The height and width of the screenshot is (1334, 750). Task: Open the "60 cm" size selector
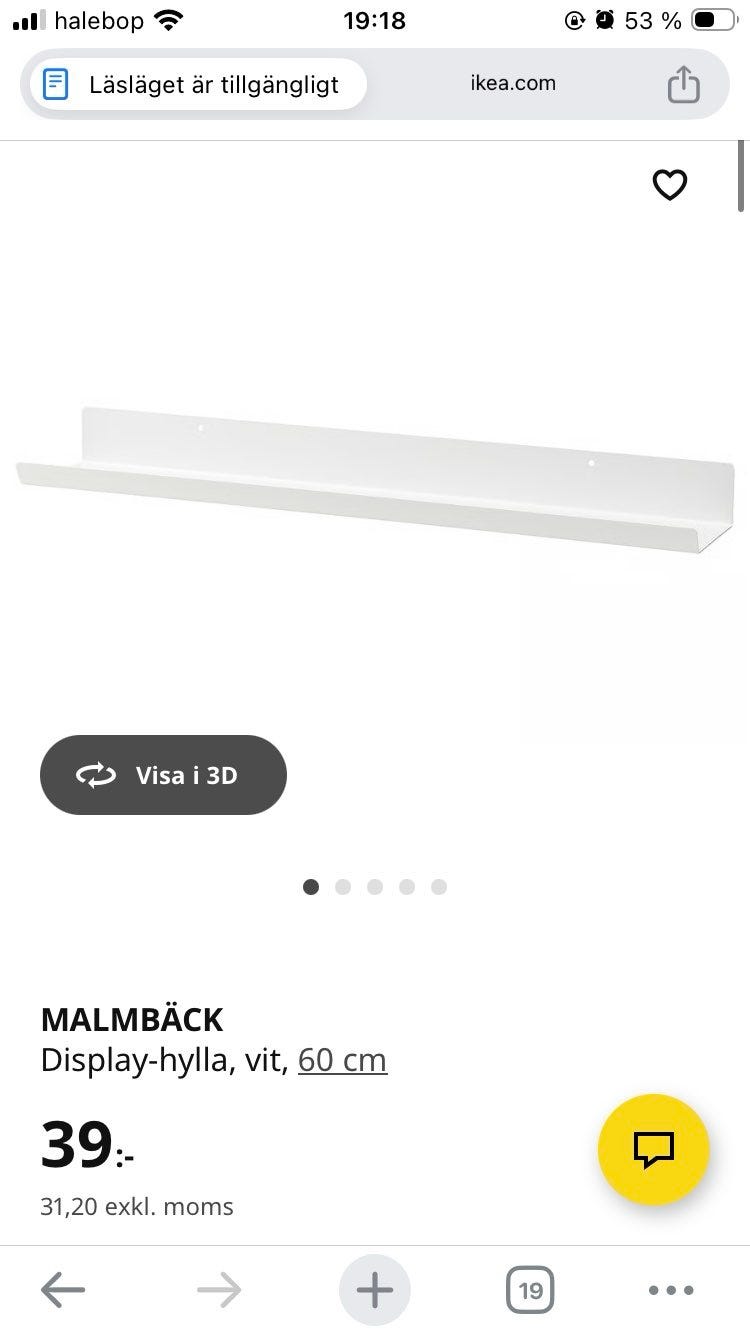(x=342, y=1059)
